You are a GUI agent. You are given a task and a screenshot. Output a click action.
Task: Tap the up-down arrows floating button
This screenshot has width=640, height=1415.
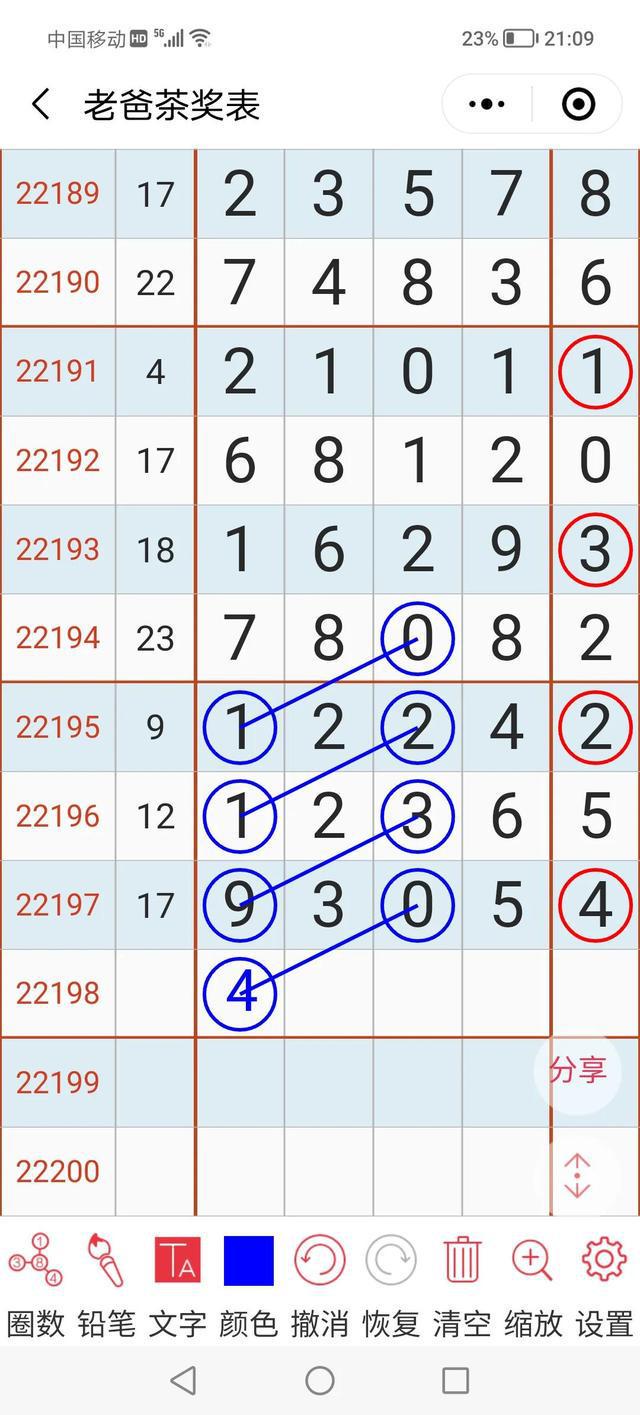(578, 1175)
